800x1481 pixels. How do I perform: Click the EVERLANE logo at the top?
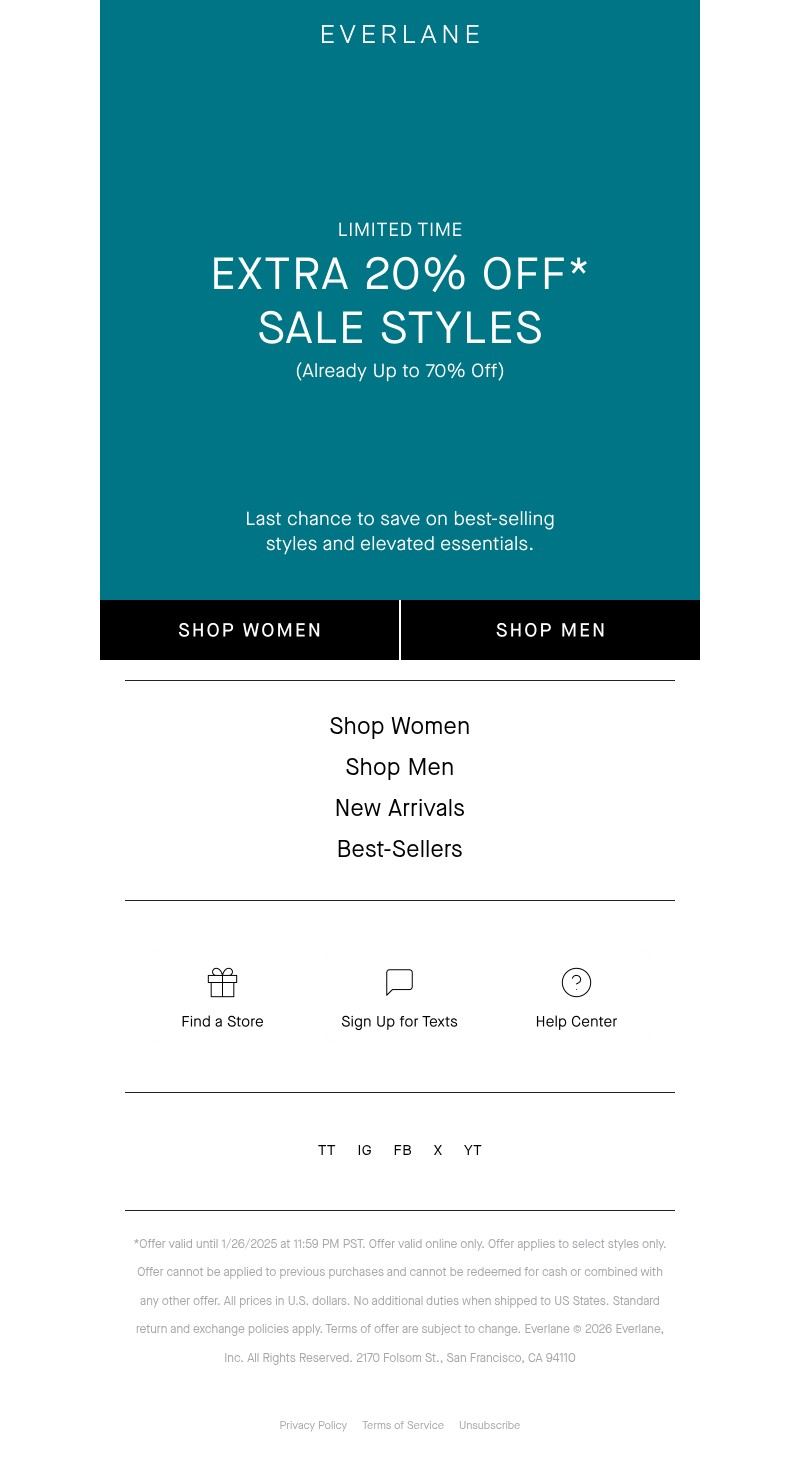(x=400, y=34)
